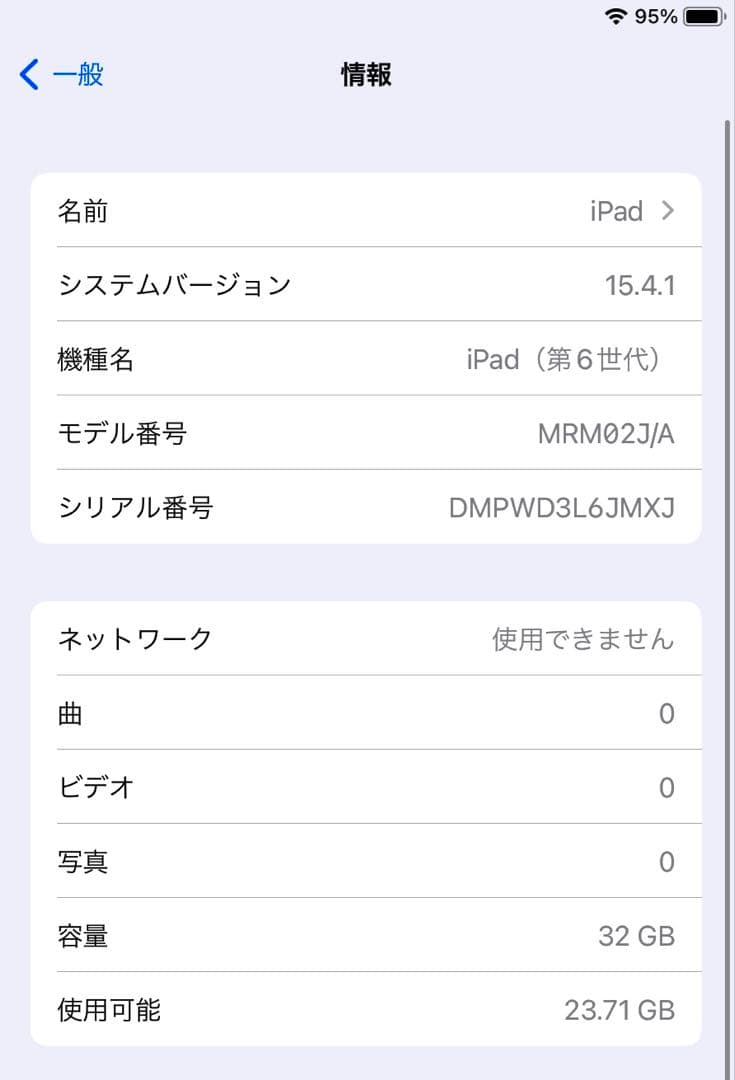Tap the 情報 title at the top
This screenshot has height=1080, width=735.
click(x=366, y=74)
